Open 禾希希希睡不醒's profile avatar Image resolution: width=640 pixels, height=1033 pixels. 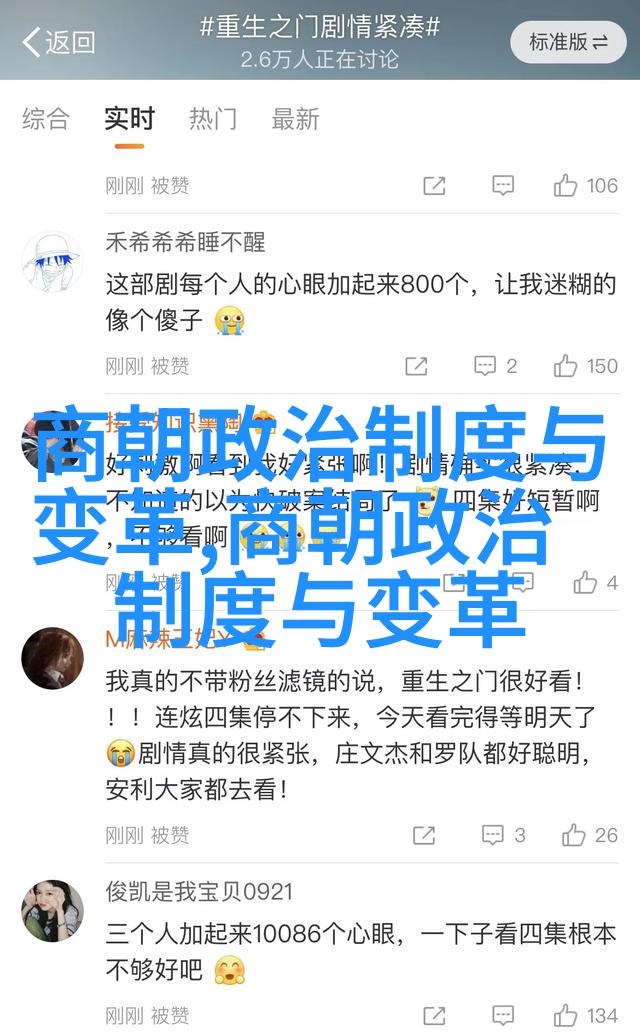click(52, 264)
